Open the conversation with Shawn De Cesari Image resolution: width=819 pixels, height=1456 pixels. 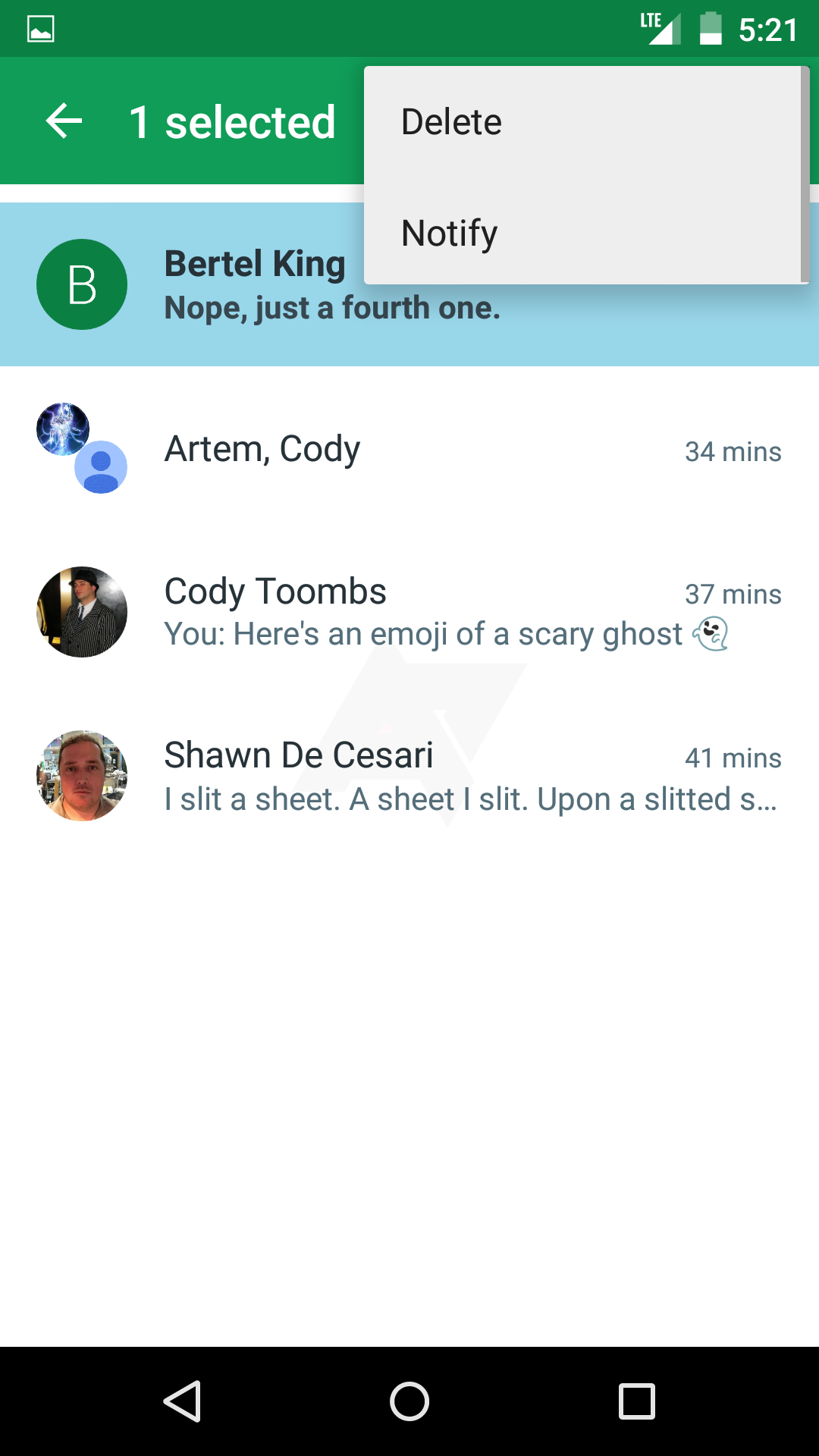tap(409, 776)
